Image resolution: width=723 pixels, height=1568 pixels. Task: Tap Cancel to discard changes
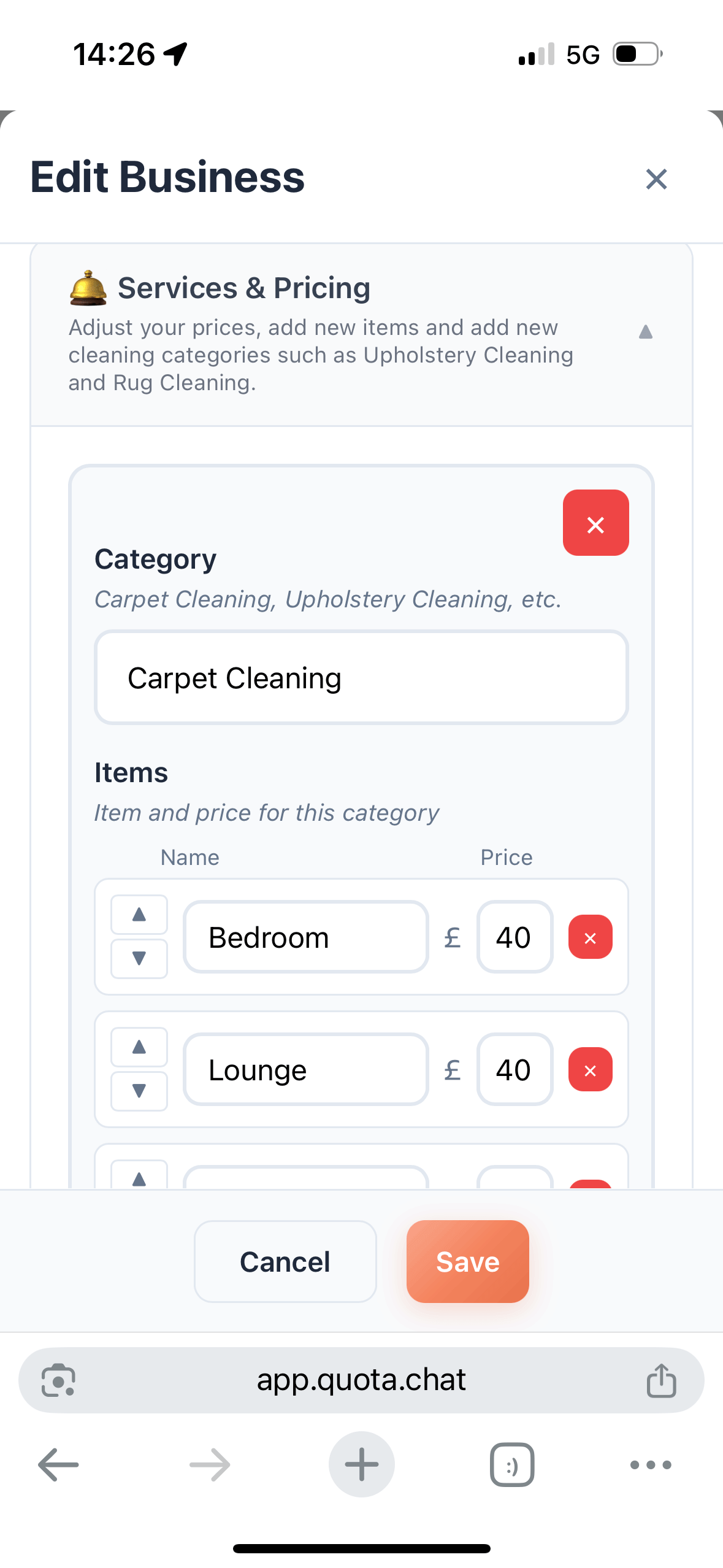[x=285, y=1262]
